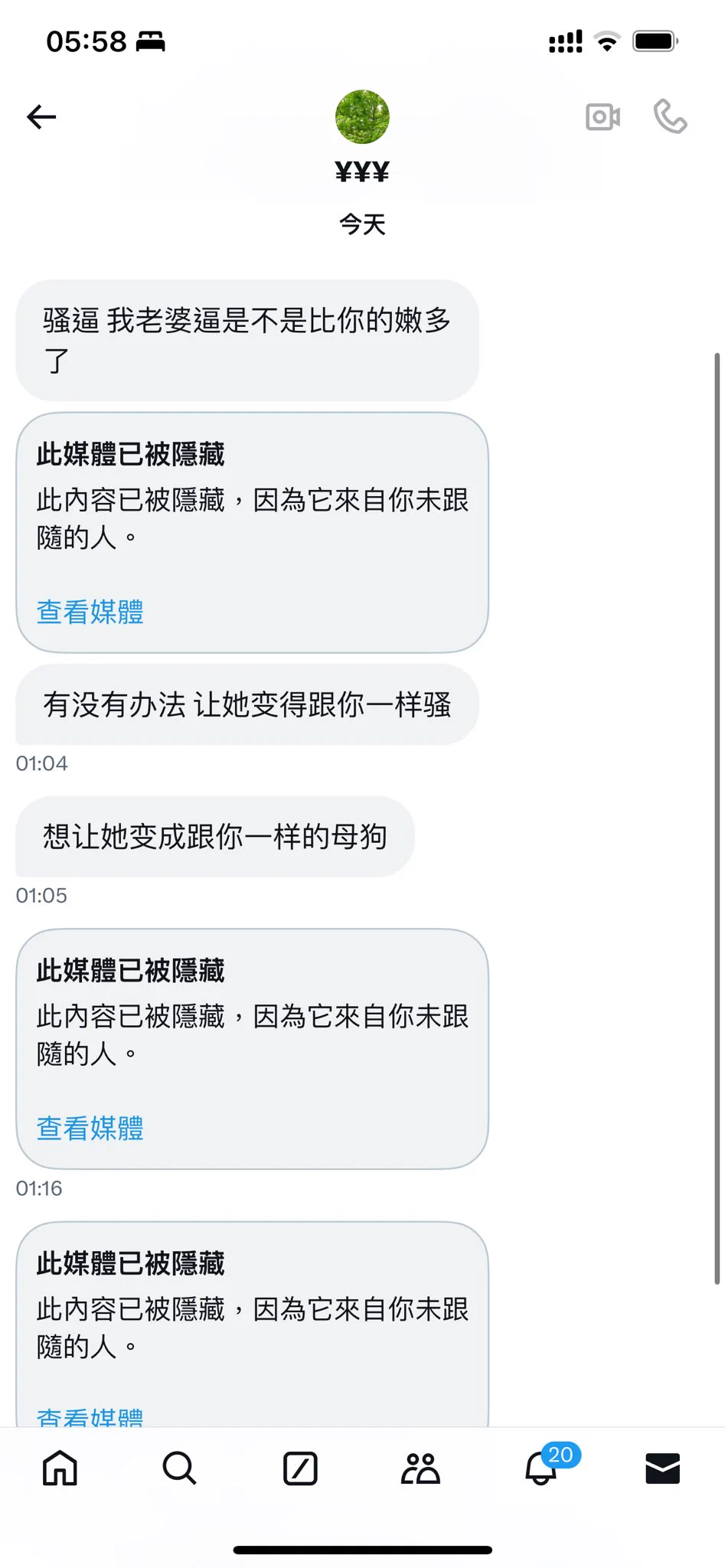Tap 查看媒體 above the 01:16 timestamp

click(90, 1129)
